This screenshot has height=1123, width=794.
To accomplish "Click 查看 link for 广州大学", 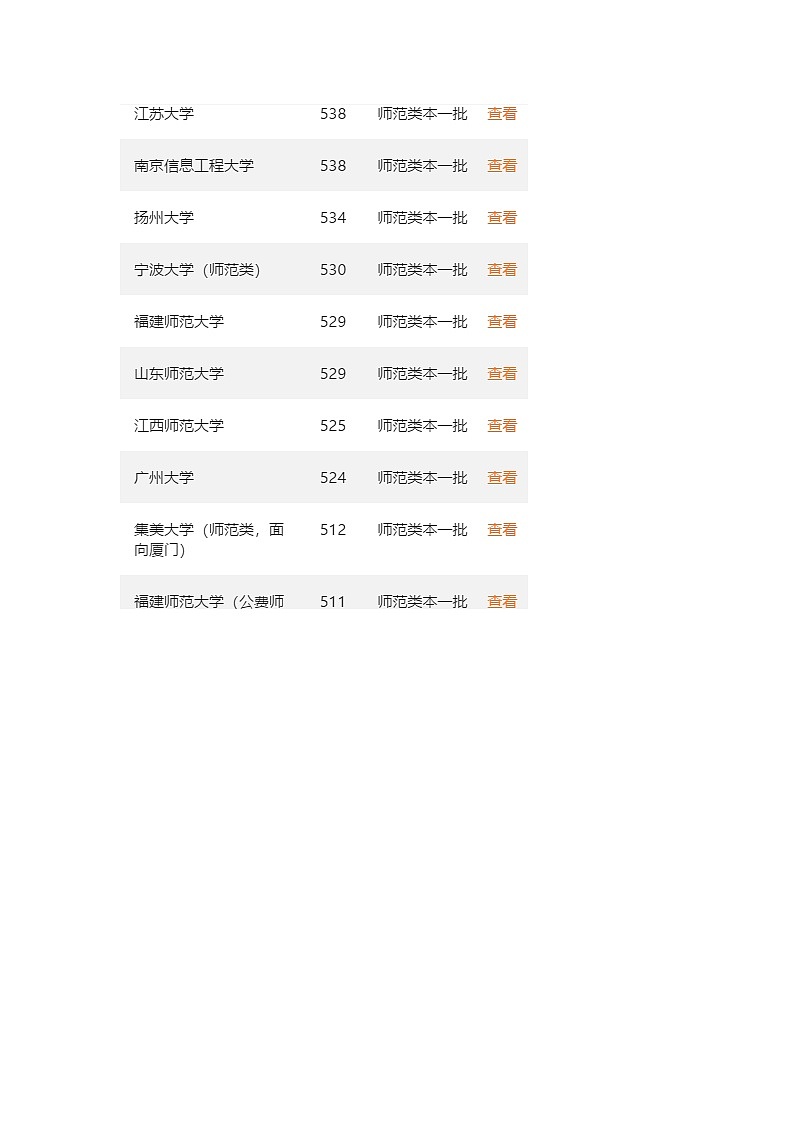I will click(x=501, y=477).
